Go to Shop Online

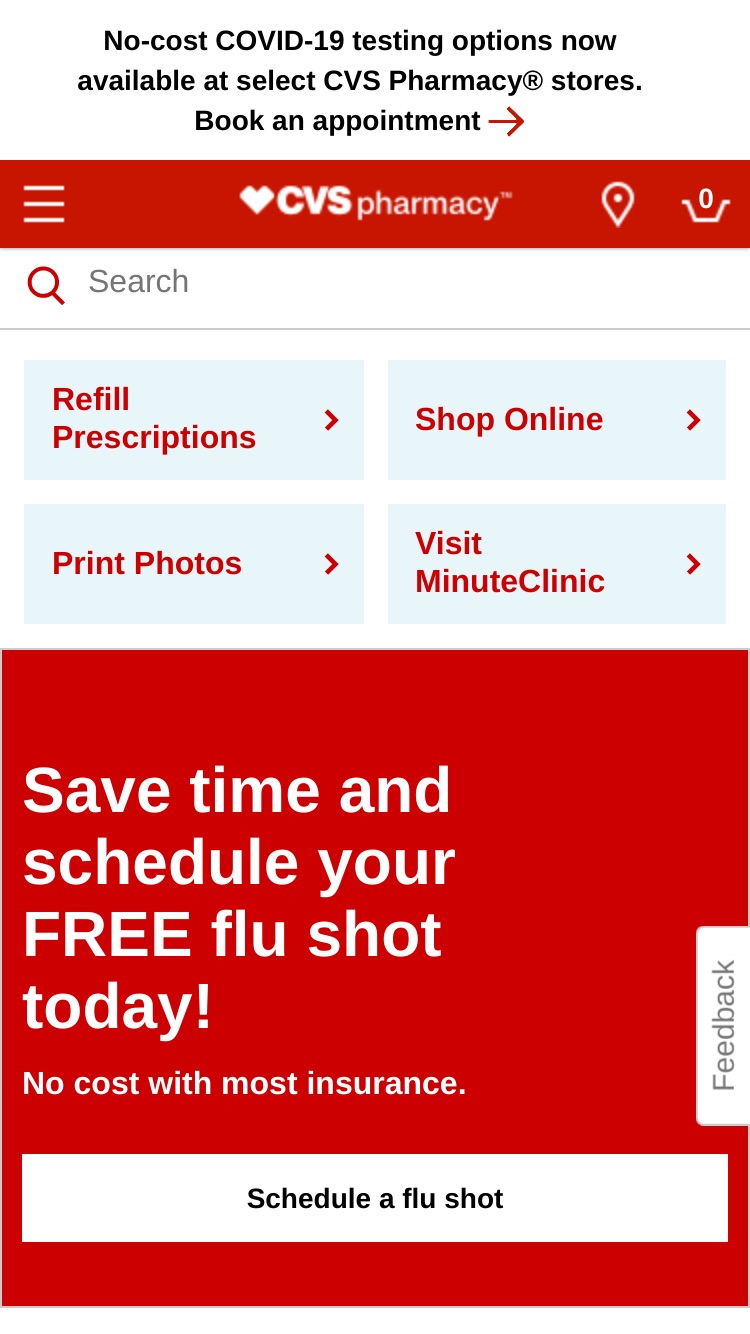pyautogui.click(x=557, y=420)
